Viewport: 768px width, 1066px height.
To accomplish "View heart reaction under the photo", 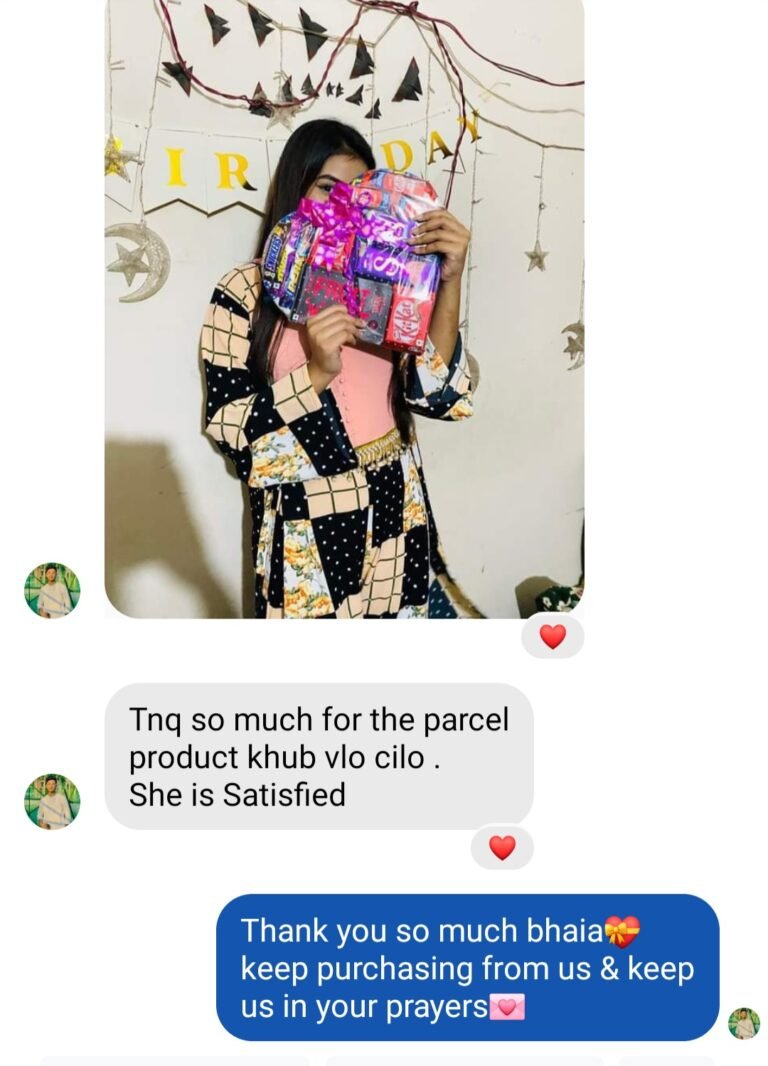I will (x=552, y=636).
